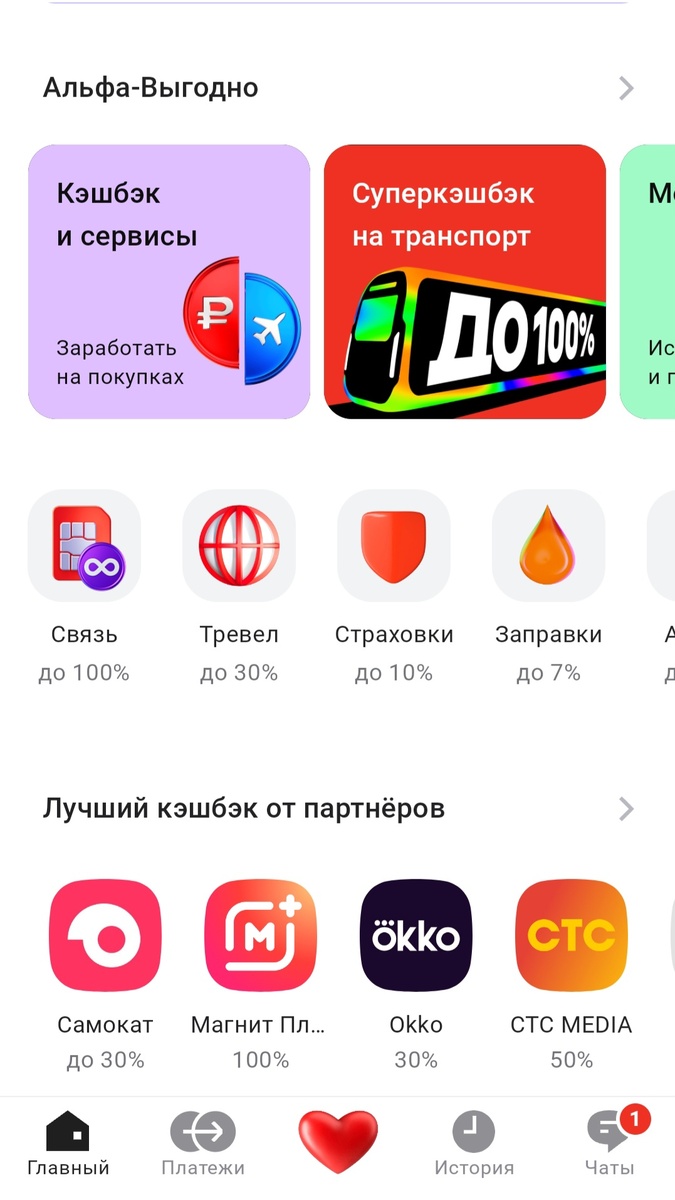The width and height of the screenshot is (675, 1200).
Task: Open the Суперкэшбэк на транспорт banner
Action: 465,282
